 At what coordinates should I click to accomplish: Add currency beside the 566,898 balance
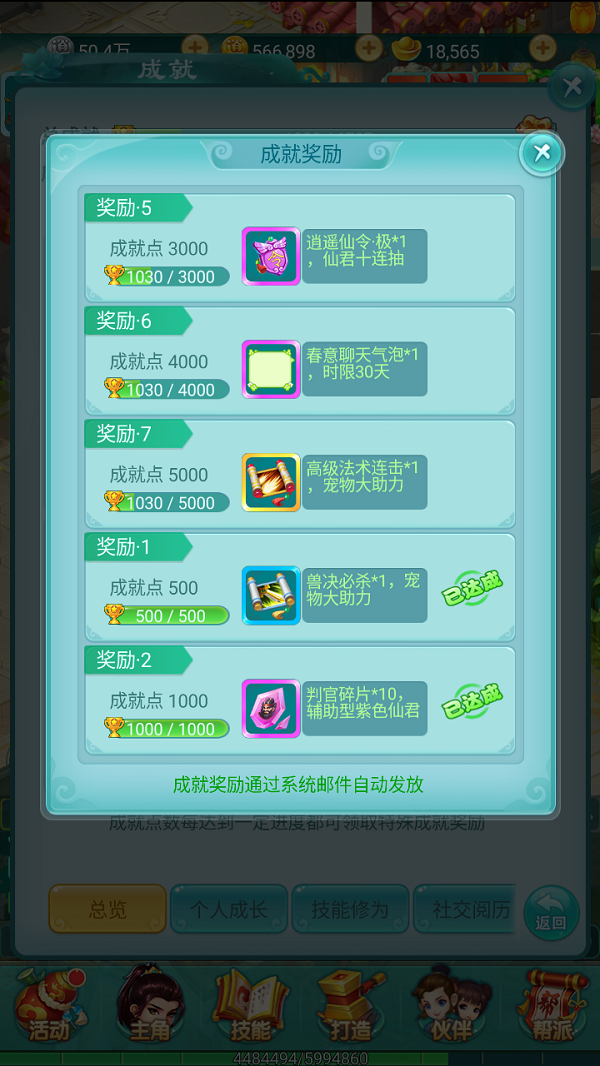[x=368, y=48]
